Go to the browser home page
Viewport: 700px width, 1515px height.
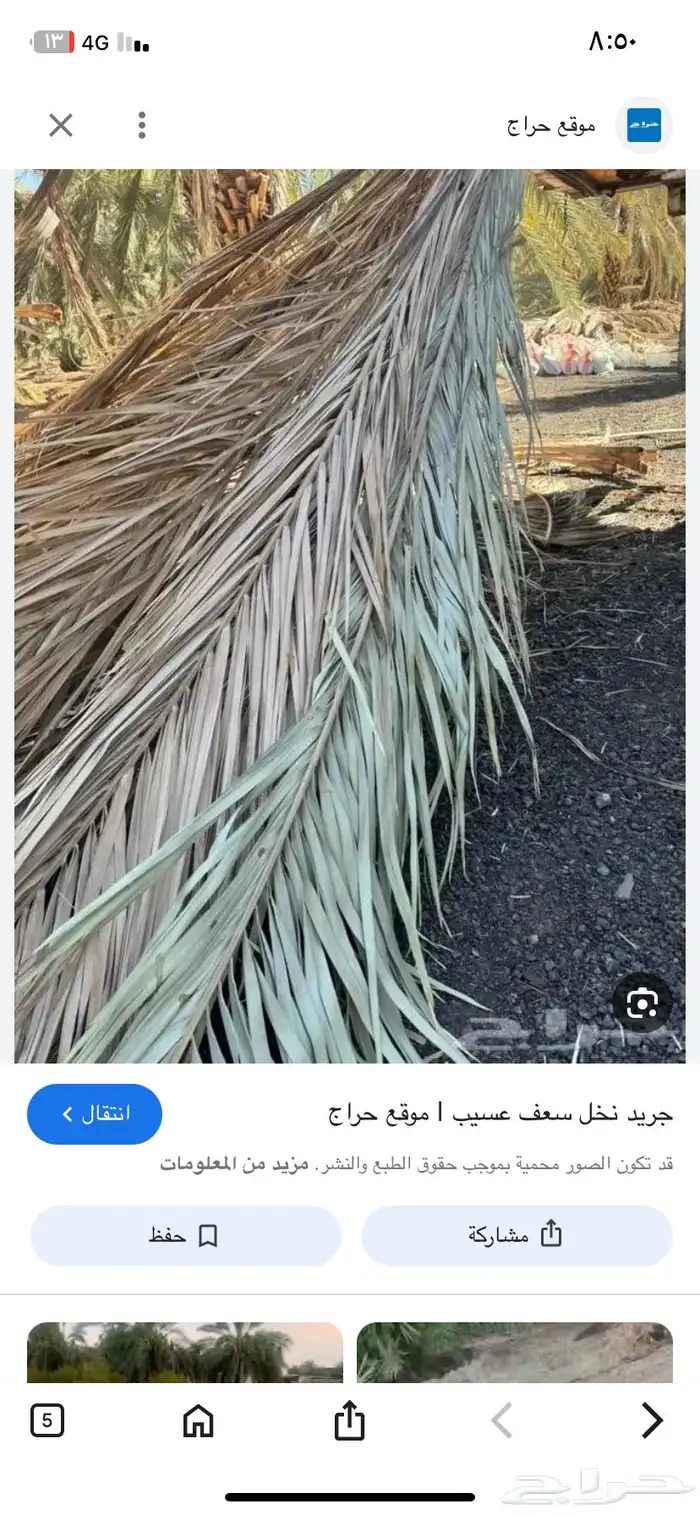(198, 1420)
